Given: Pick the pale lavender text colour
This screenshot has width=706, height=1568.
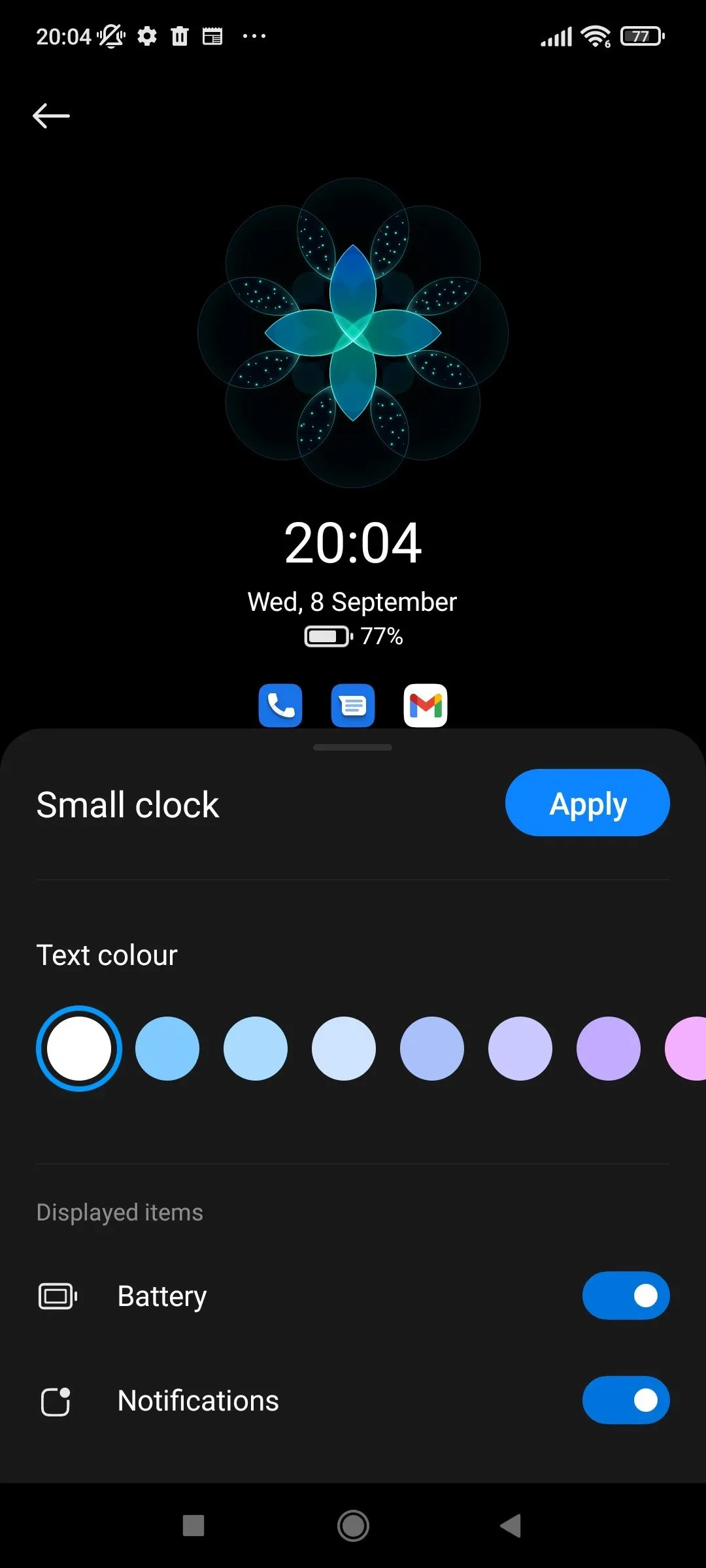Looking at the screenshot, I should (520, 1048).
